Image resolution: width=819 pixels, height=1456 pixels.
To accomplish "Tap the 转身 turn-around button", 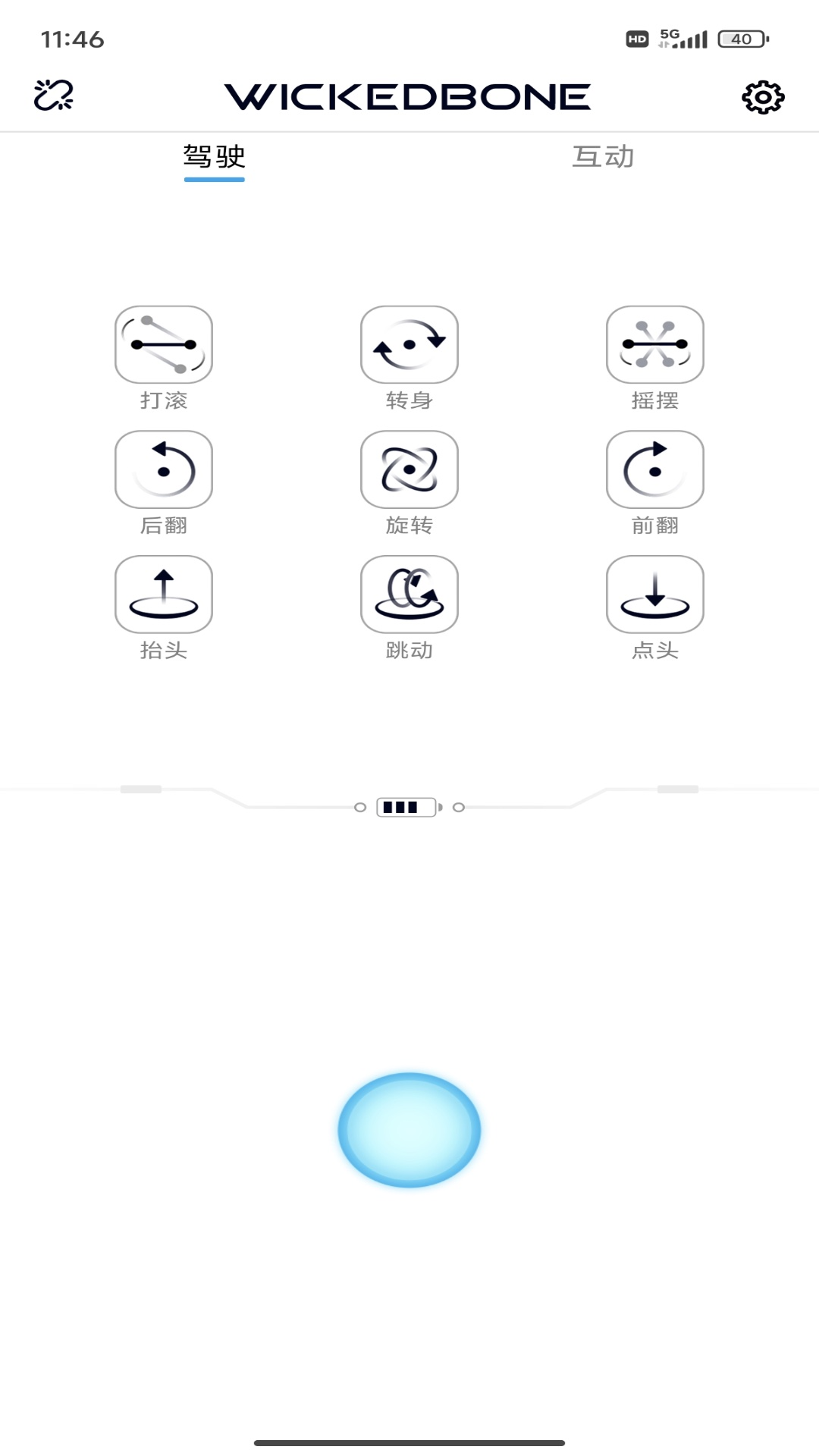I will (409, 345).
